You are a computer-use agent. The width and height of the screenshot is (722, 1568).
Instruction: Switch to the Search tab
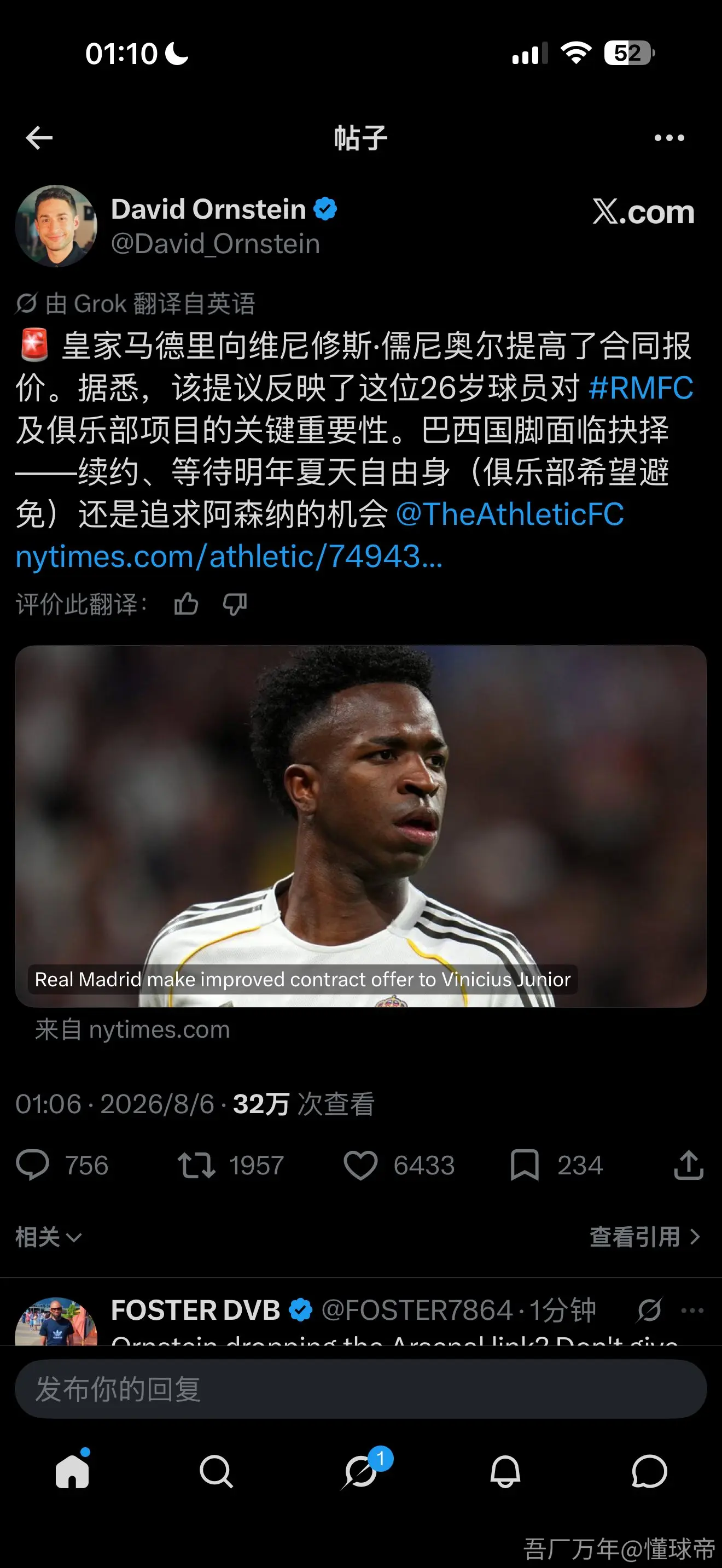point(216,1471)
